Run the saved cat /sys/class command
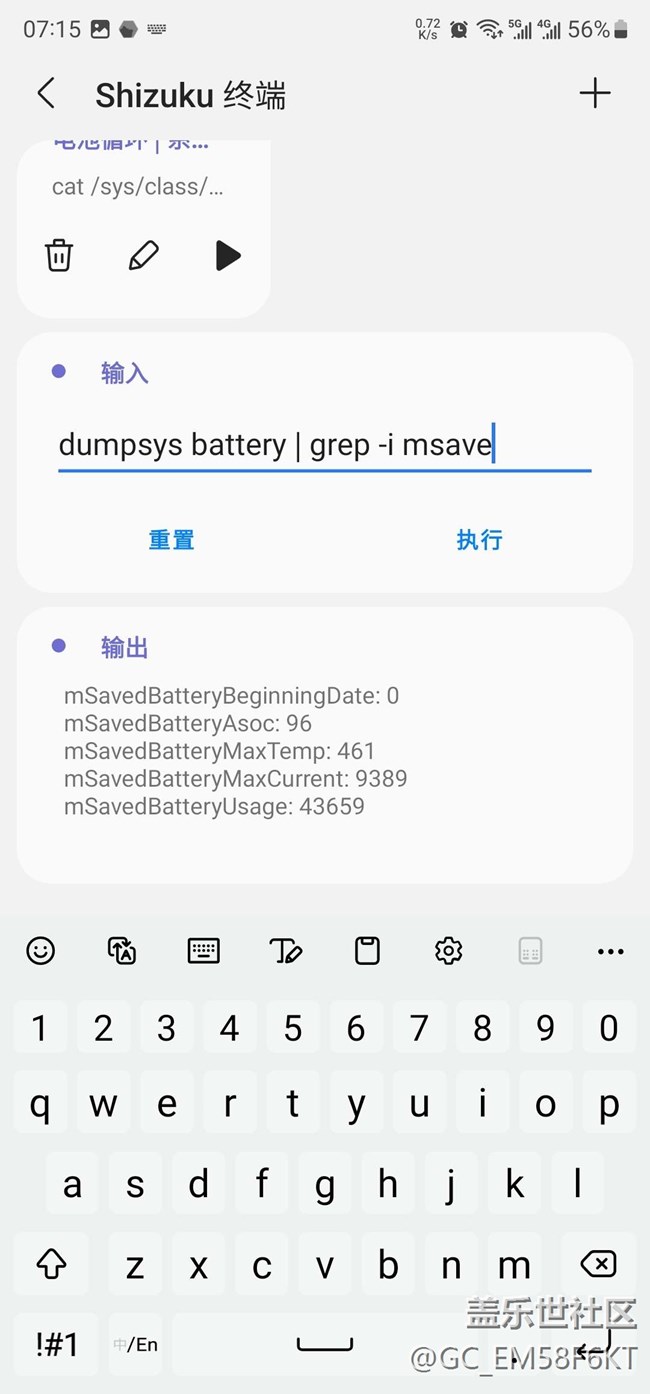650x1394 pixels. click(x=228, y=256)
